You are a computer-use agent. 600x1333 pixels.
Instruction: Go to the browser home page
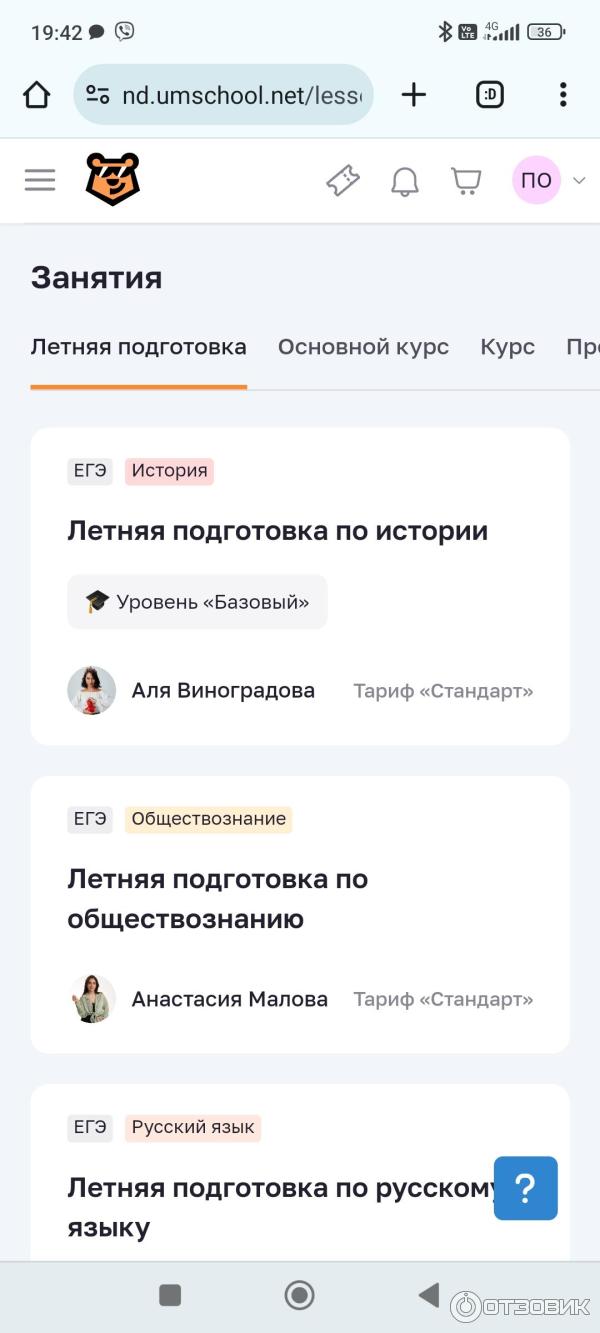pyautogui.click(x=36, y=95)
